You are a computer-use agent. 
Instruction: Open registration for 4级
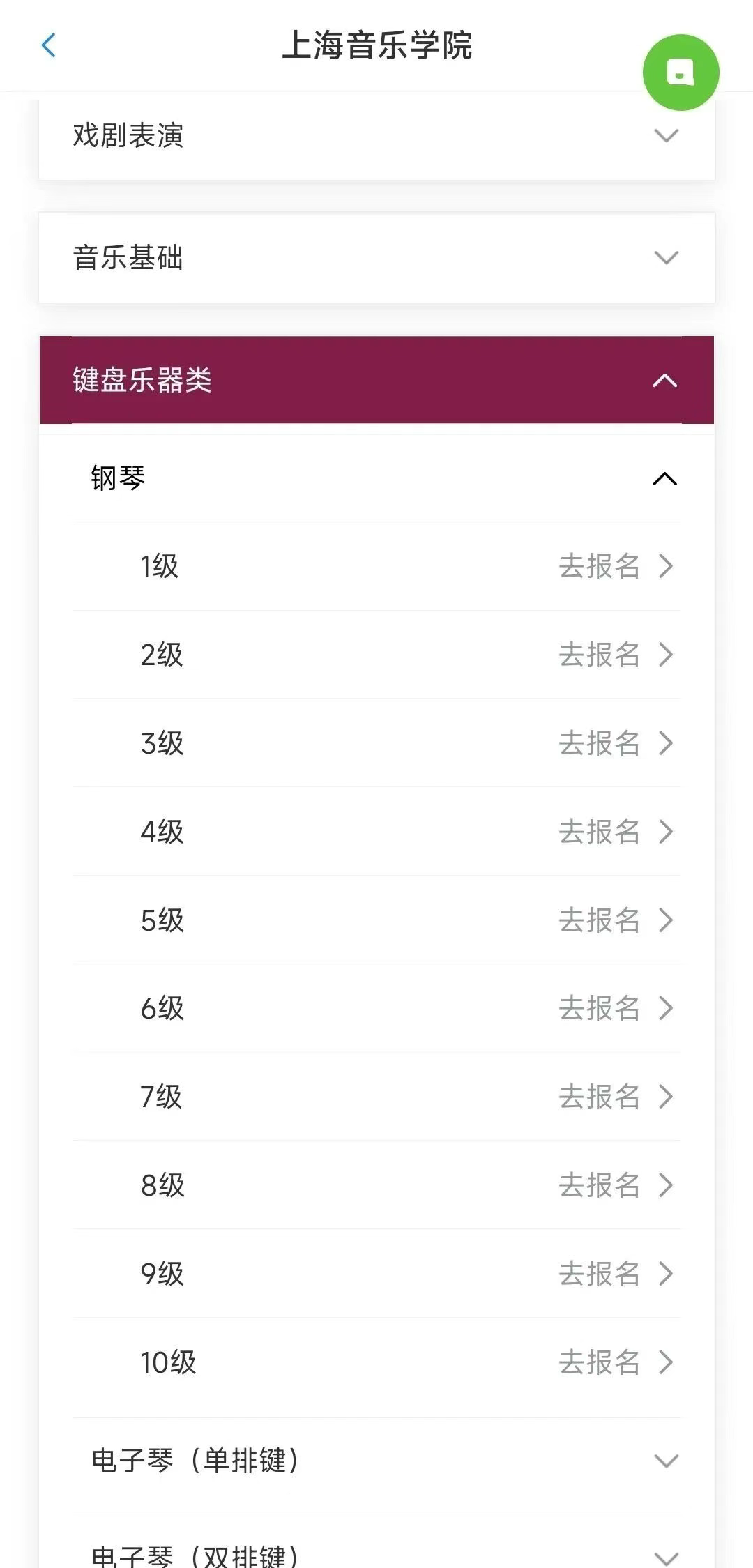615,832
